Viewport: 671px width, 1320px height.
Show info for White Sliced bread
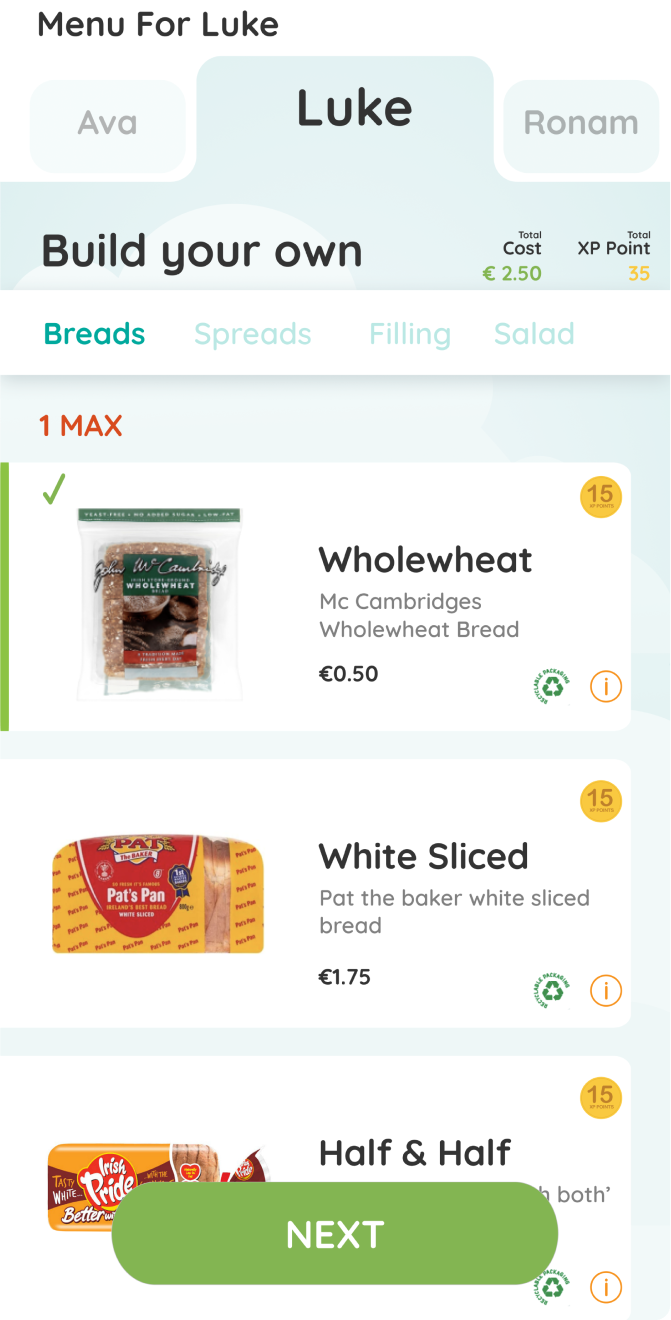point(606,990)
